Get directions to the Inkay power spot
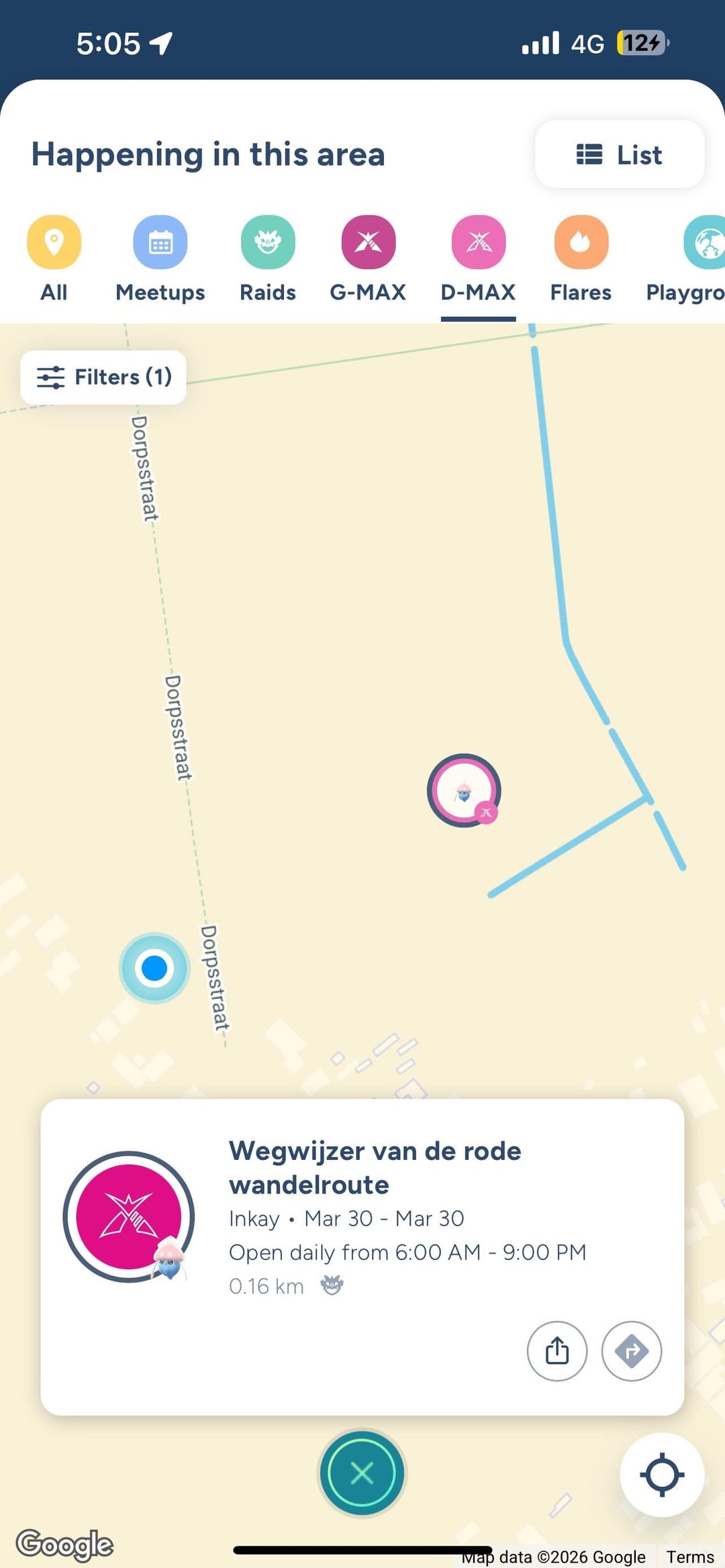The height and width of the screenshot is (1568, 725). pyautogui.click(x=631, y=1351)
